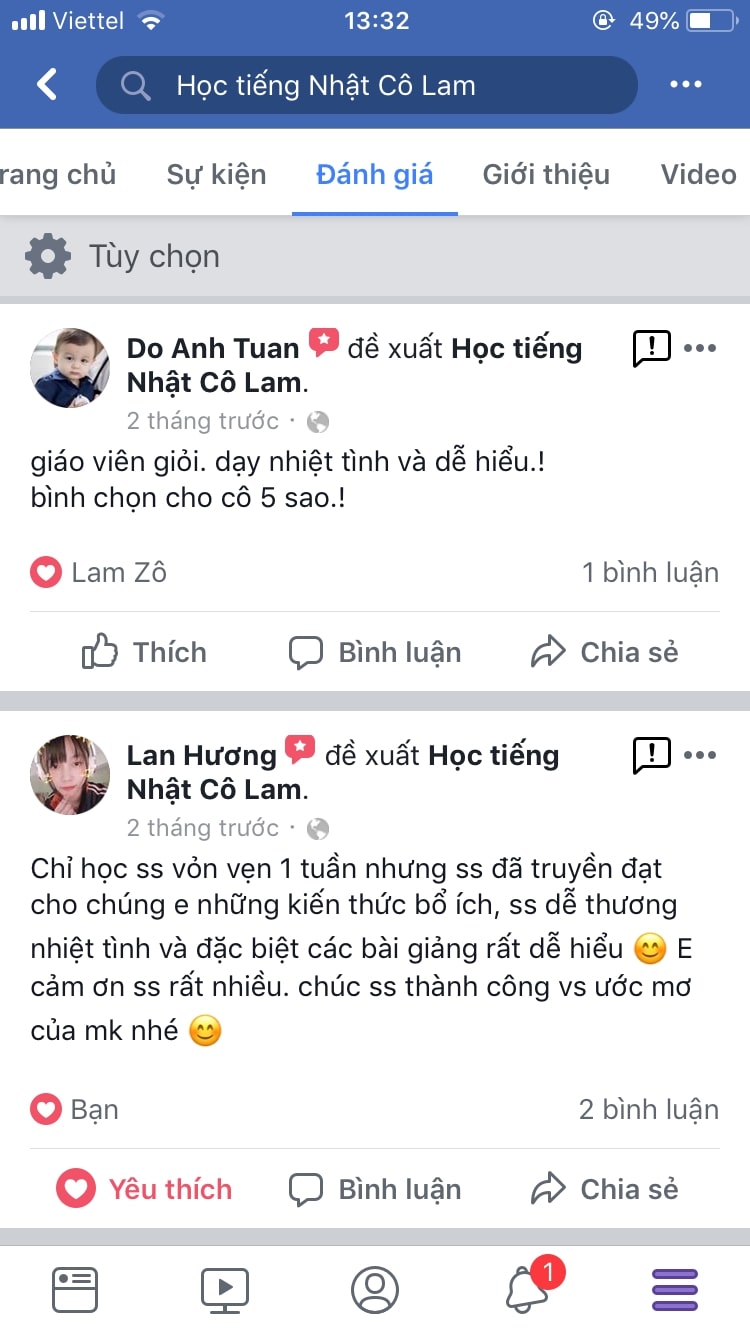Switch to the Giới thiệu tab
The height and width of the screenshot is (1334, 750).
[x=546, y=175]
